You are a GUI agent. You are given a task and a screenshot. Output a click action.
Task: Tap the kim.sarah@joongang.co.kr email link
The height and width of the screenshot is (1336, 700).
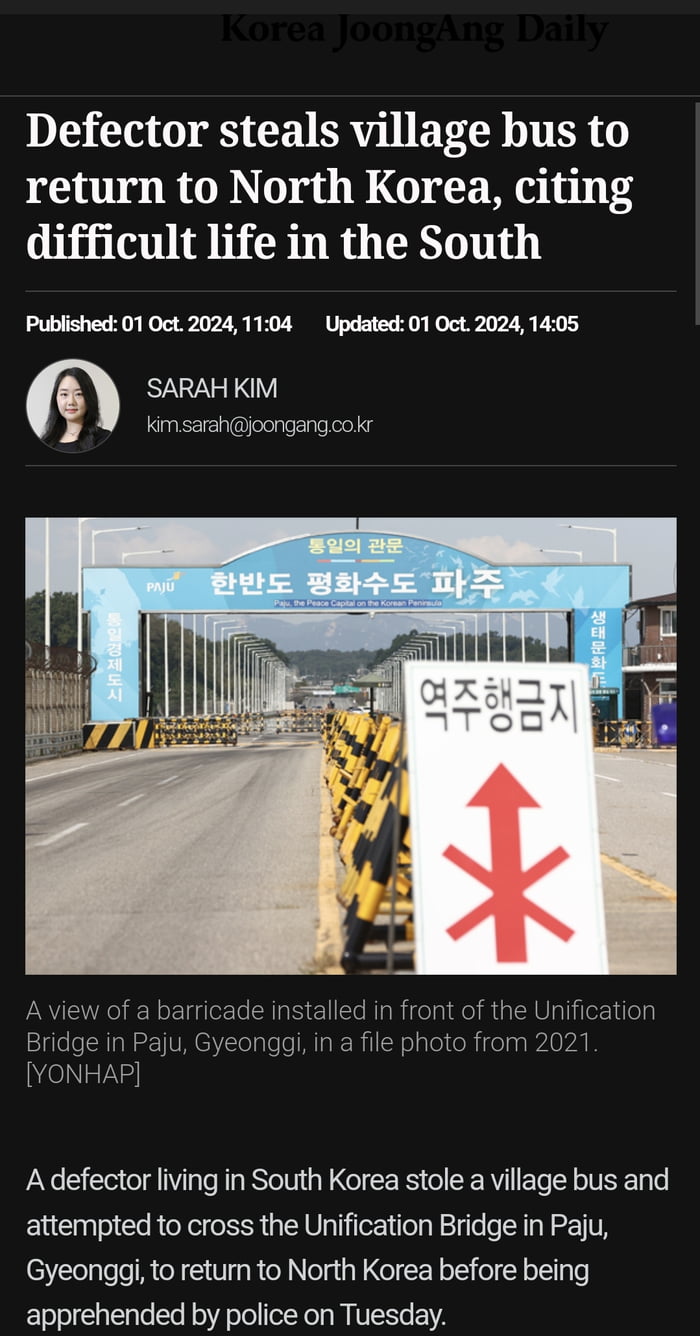[259, 425]
